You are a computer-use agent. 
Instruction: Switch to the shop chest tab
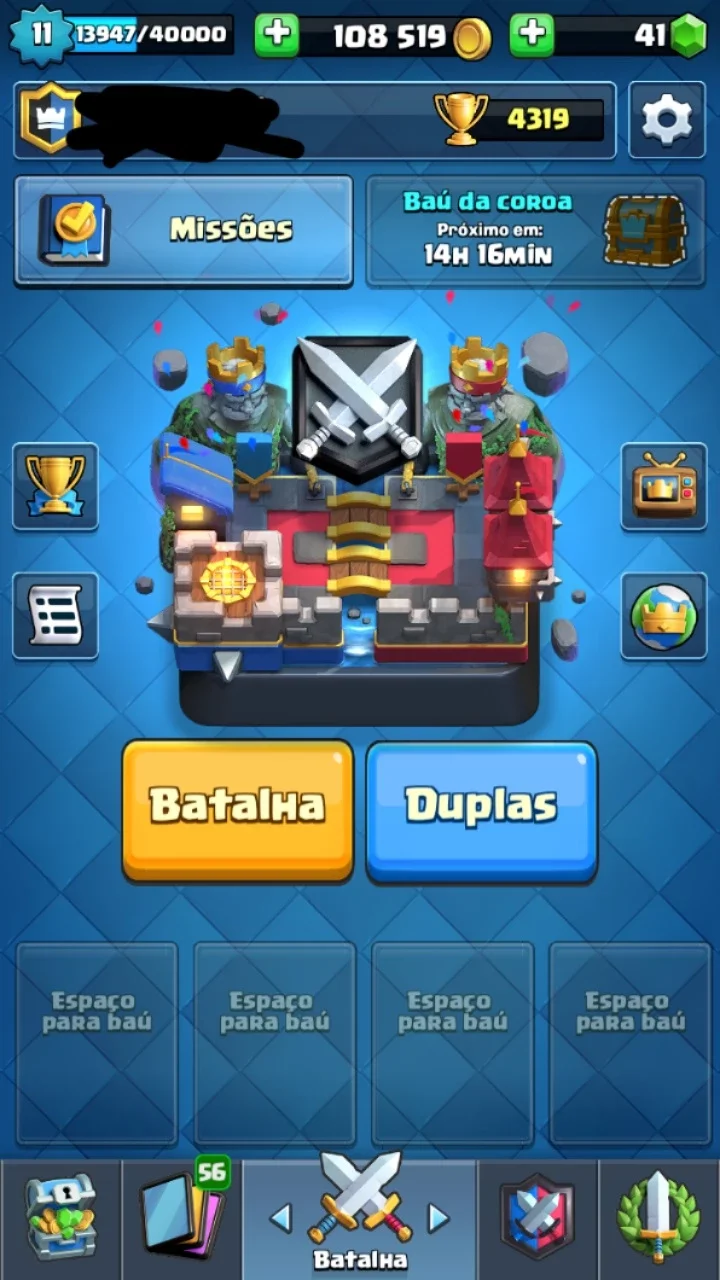pos(60,1219)
